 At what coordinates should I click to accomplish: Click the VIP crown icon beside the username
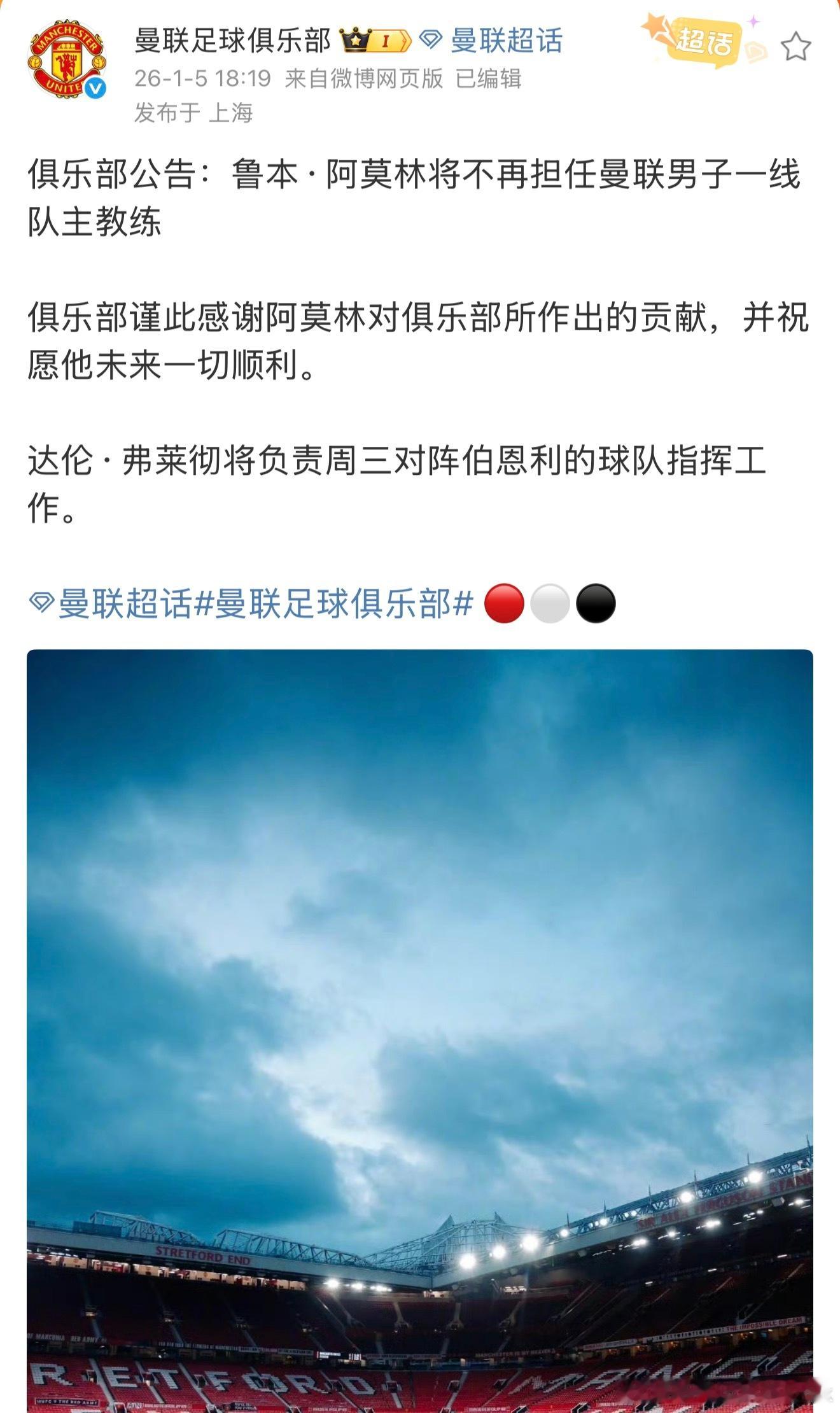coord(355,40)
